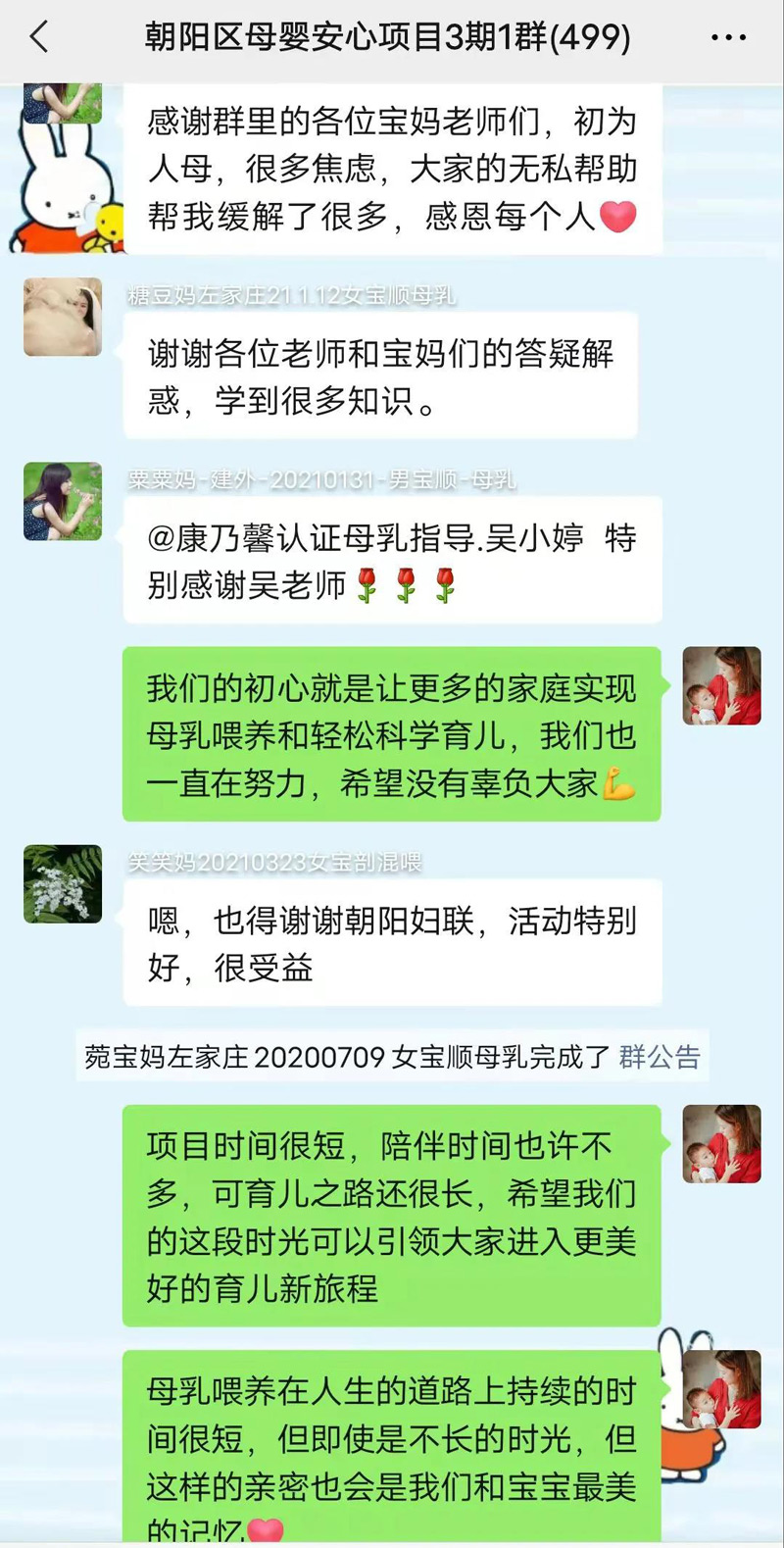View 糖豆妈左家庄's profile avatar
The width and height of the screenshot is (784, 1548).
tap(63, 317)
